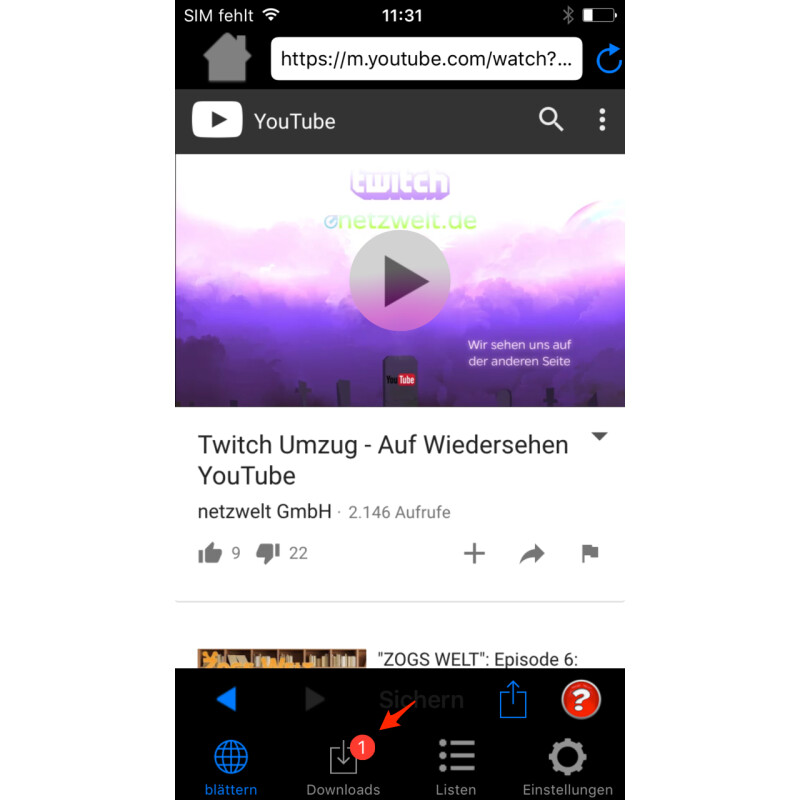Share the video via arrow icon
This screenshot has width=800, height=800.
(532, 553)
